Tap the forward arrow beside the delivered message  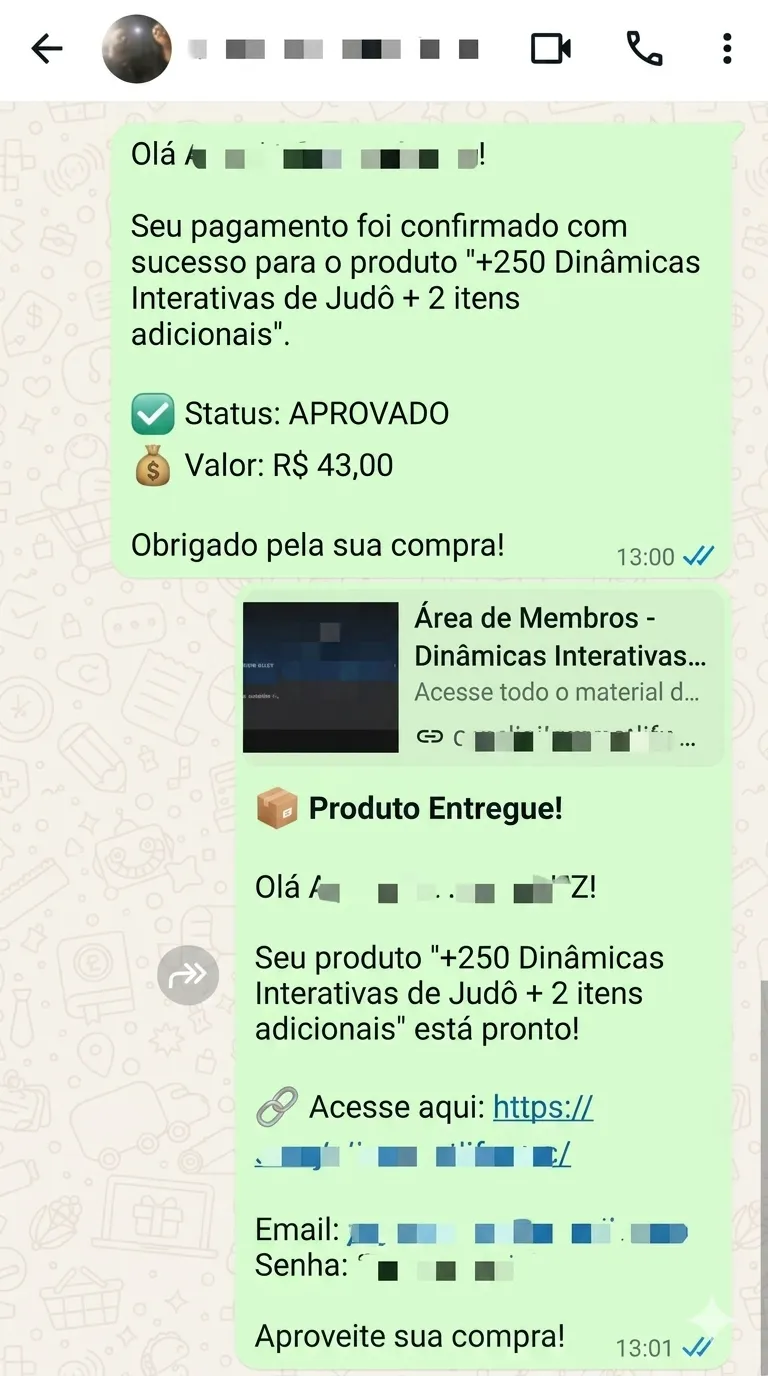(x=188, y=975)
